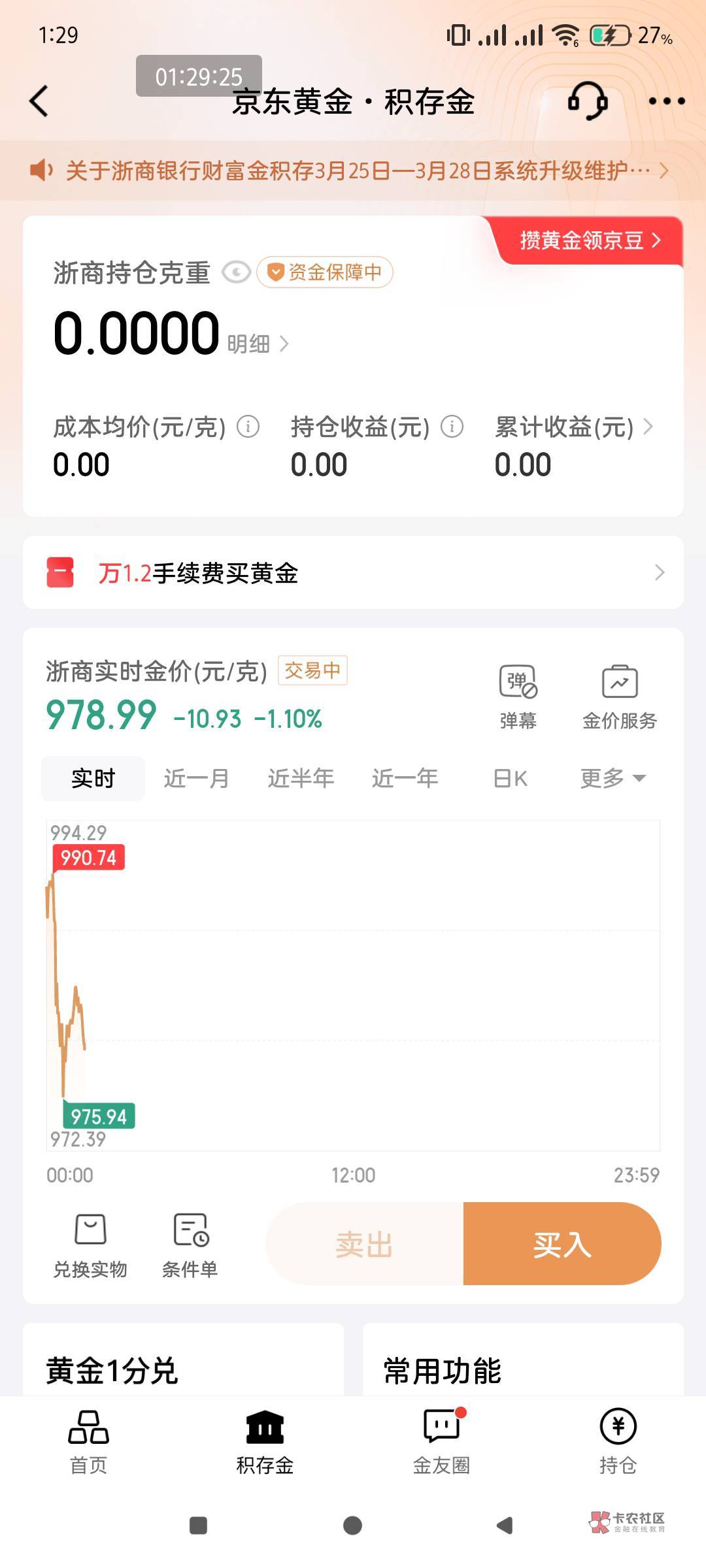This screenshot has width=706, height=1568.
Task: Open the system upgrade maintenance notice
Action: pos(353,171)
